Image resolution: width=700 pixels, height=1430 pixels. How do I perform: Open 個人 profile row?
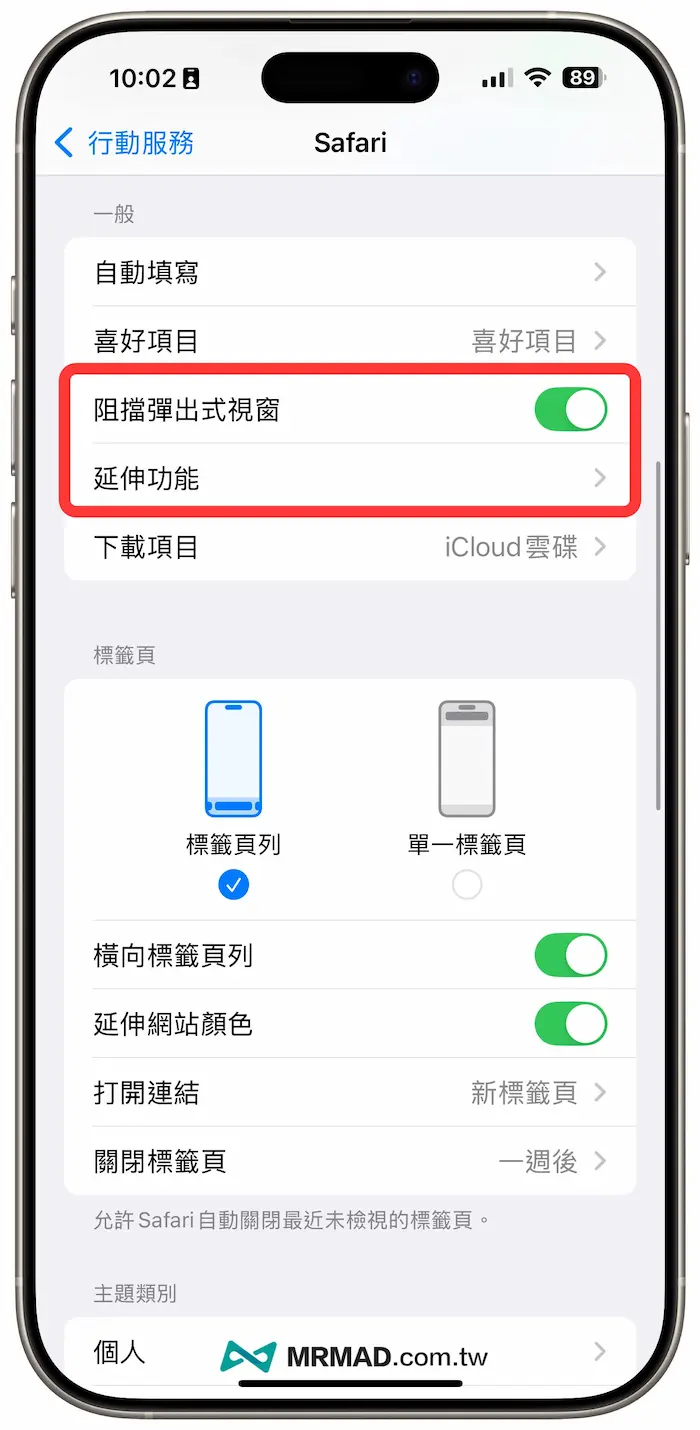350,1352
